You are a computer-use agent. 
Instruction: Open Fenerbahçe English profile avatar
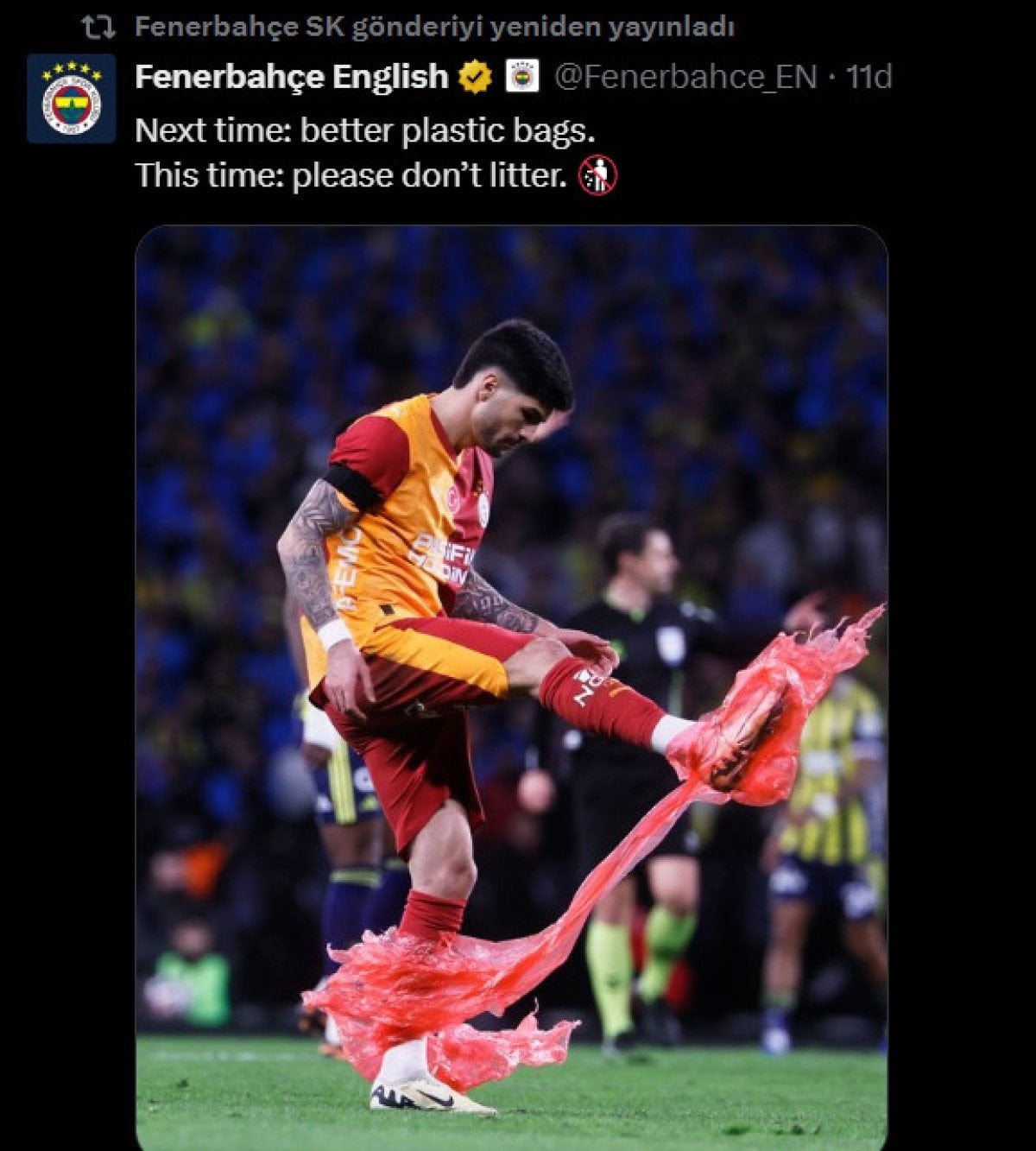pyautogui.click(x=71, y=98)
